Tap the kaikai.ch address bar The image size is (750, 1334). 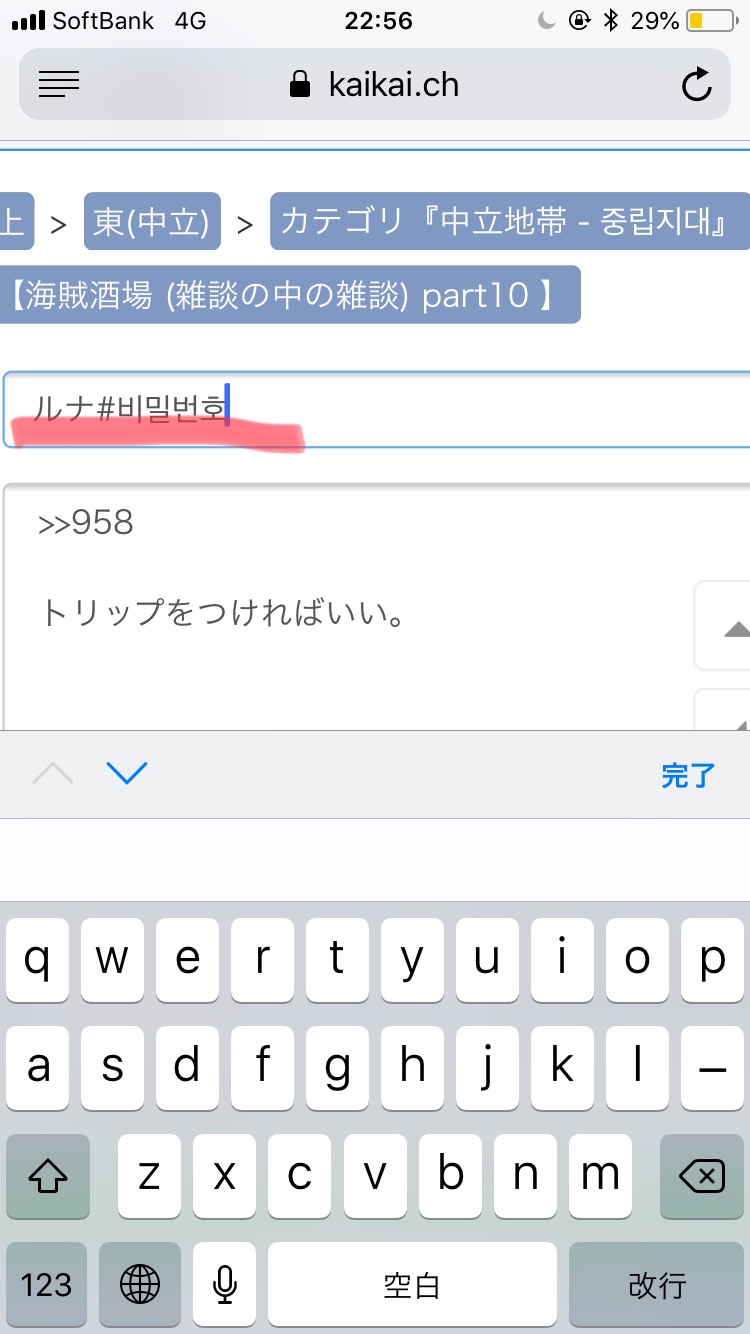[375, 85]
